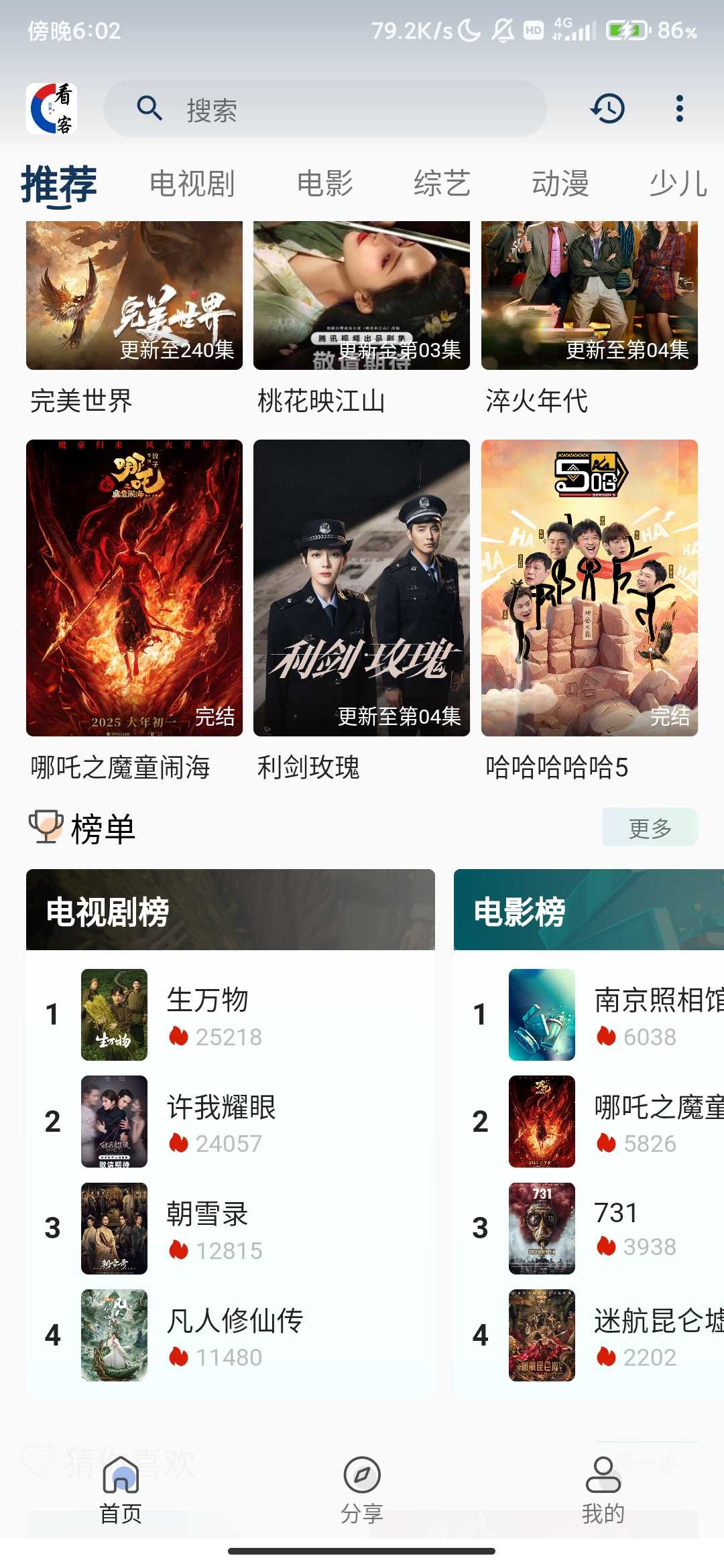Image resolution: width=724 pixels, height=1568 pixels.
Task: Go to the 动漫 tab
Action: tap(560, 184)
